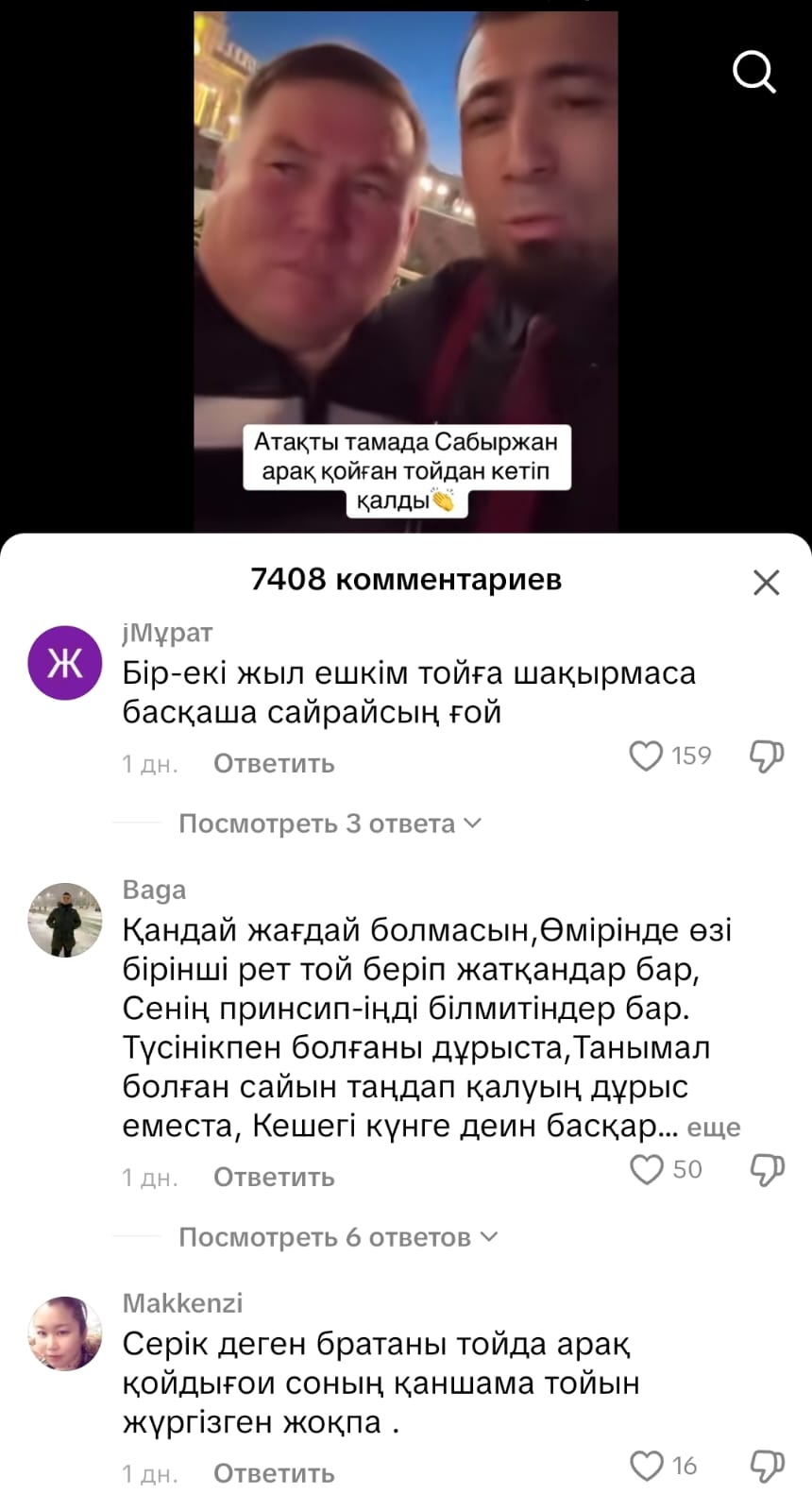
Task: Open Makkenzi's profile picture
Action: point(65,1333)
